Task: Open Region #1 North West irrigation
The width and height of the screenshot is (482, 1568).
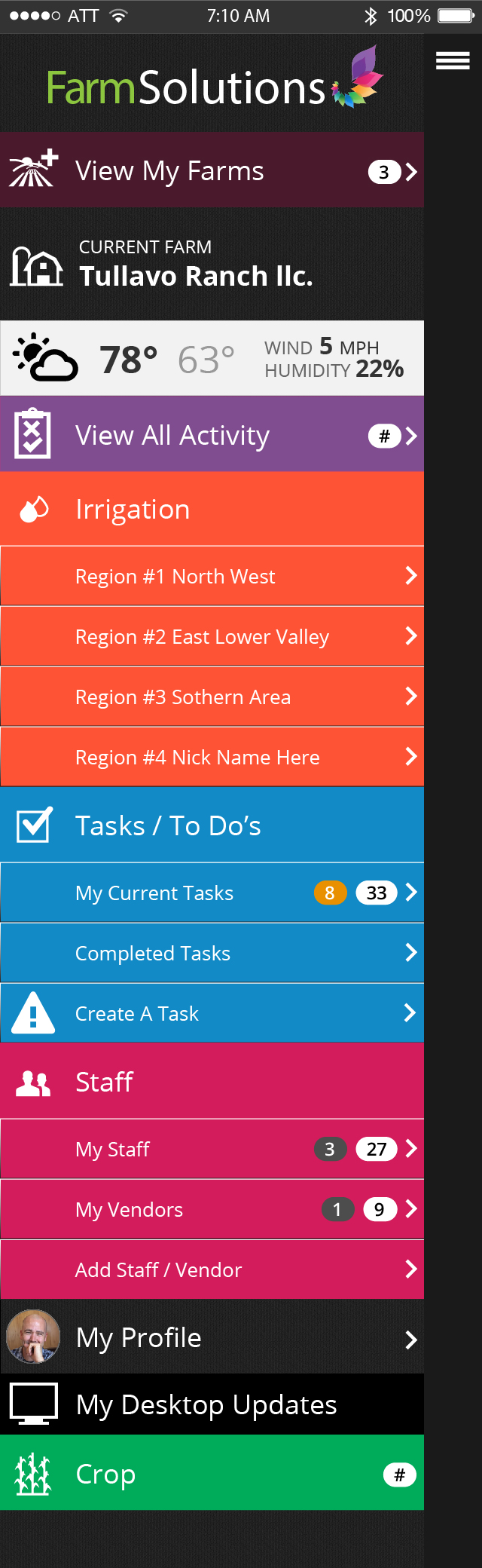Action: tap(212, 577)
